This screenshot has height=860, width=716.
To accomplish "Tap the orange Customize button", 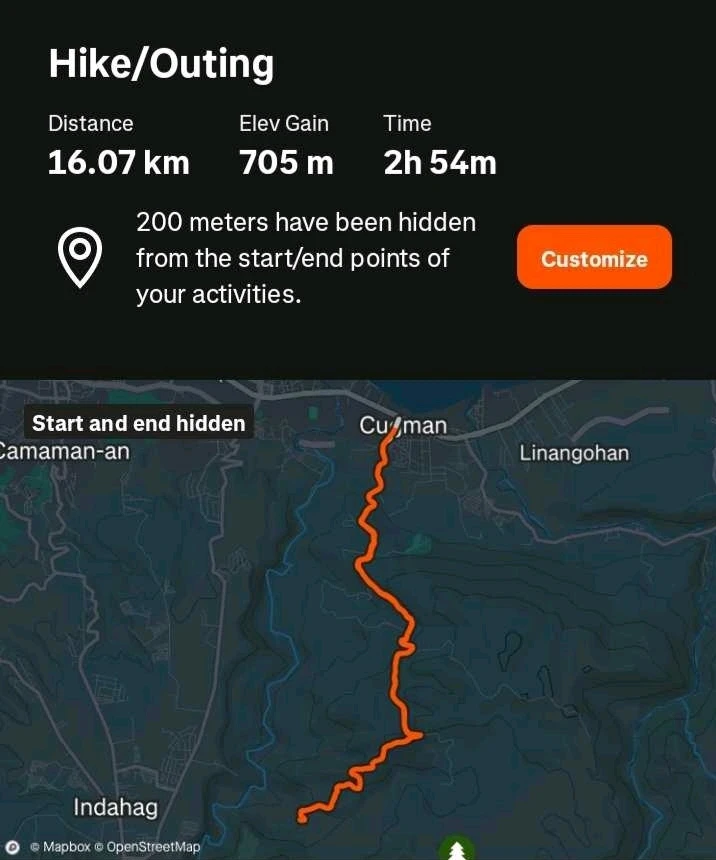I will (594, 258).
